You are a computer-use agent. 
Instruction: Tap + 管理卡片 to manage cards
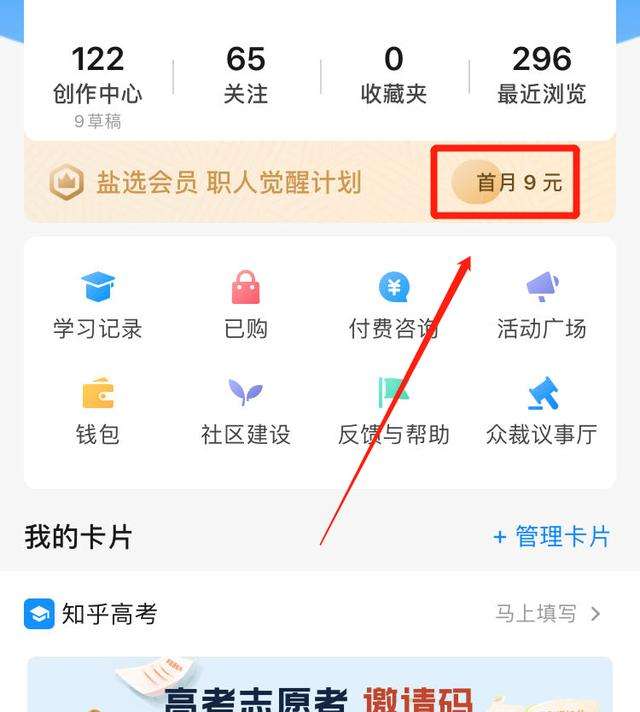(x=551, y=537)
